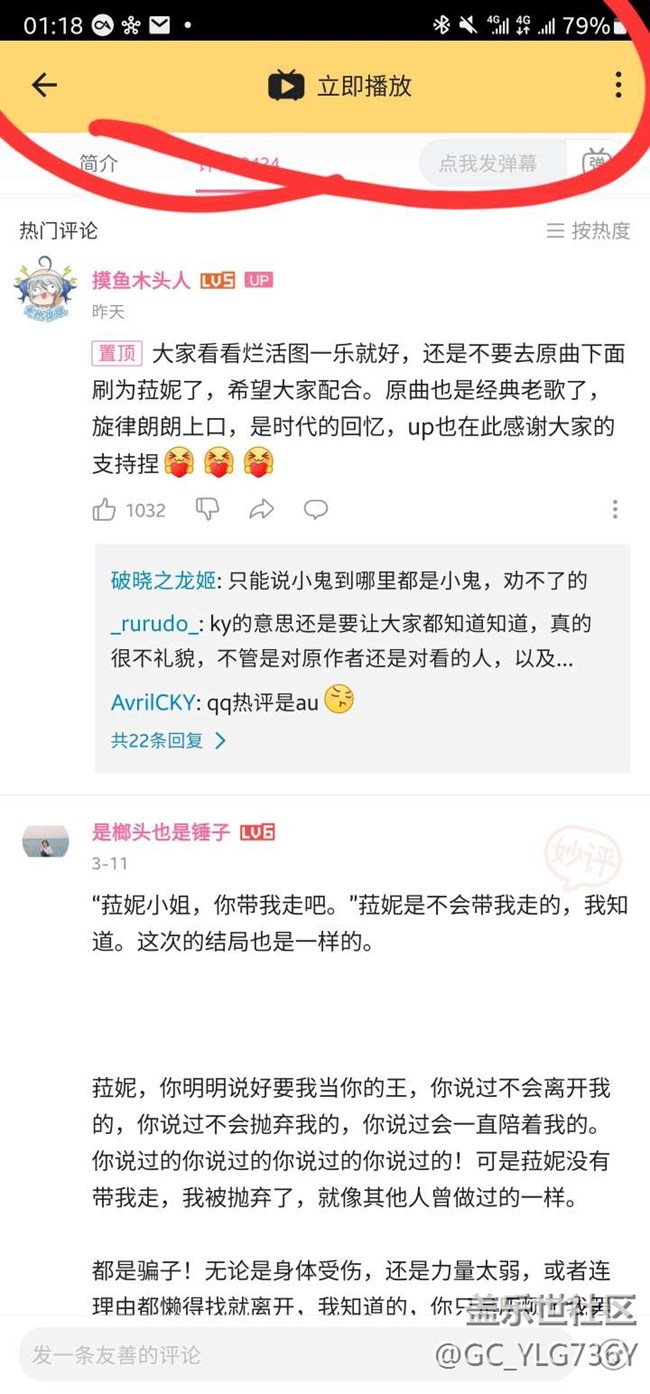The image size is (650, 1394).
Task: Open 破晓之龙姬's profile from reply
Action: (x=164, y=581)
